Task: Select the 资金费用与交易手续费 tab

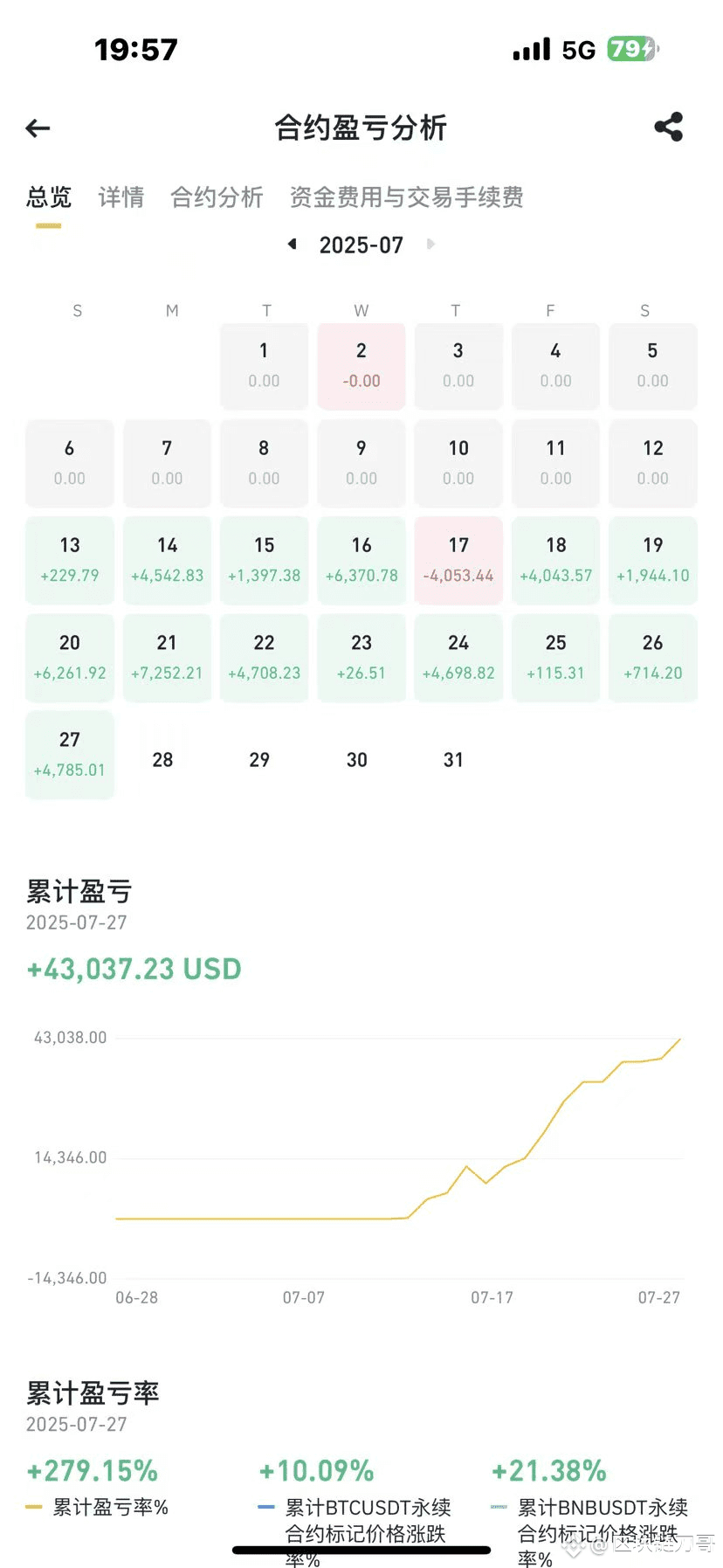Action: tap(406, 197)
